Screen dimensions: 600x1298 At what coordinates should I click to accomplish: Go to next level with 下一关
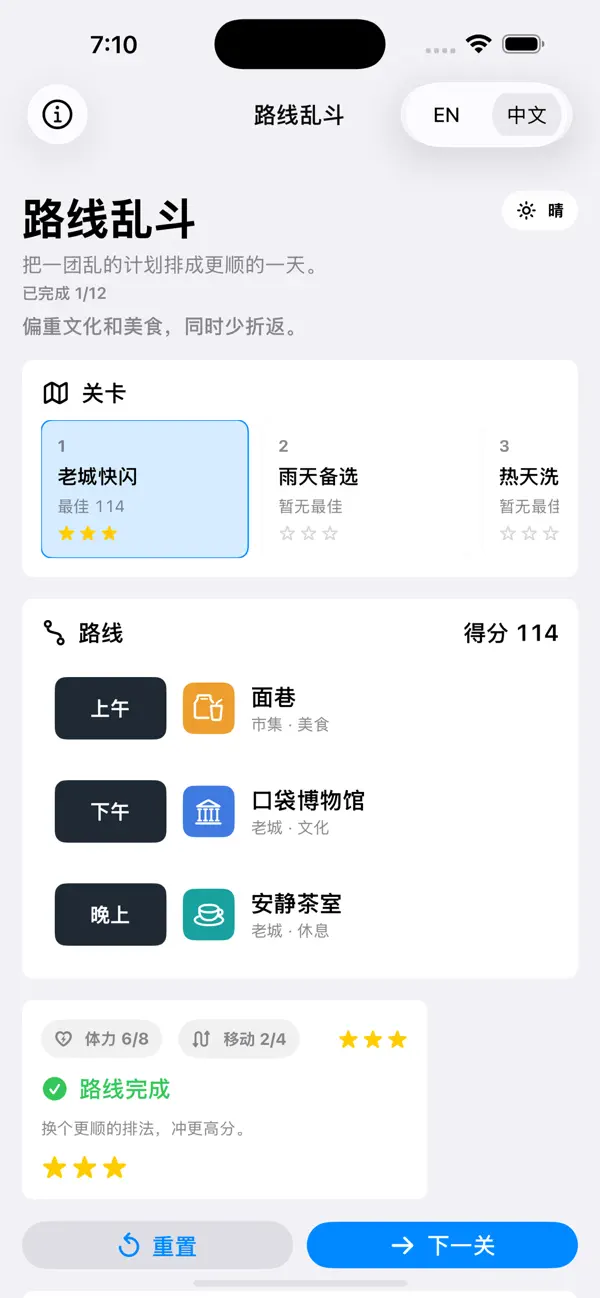tap(442, 1245)
